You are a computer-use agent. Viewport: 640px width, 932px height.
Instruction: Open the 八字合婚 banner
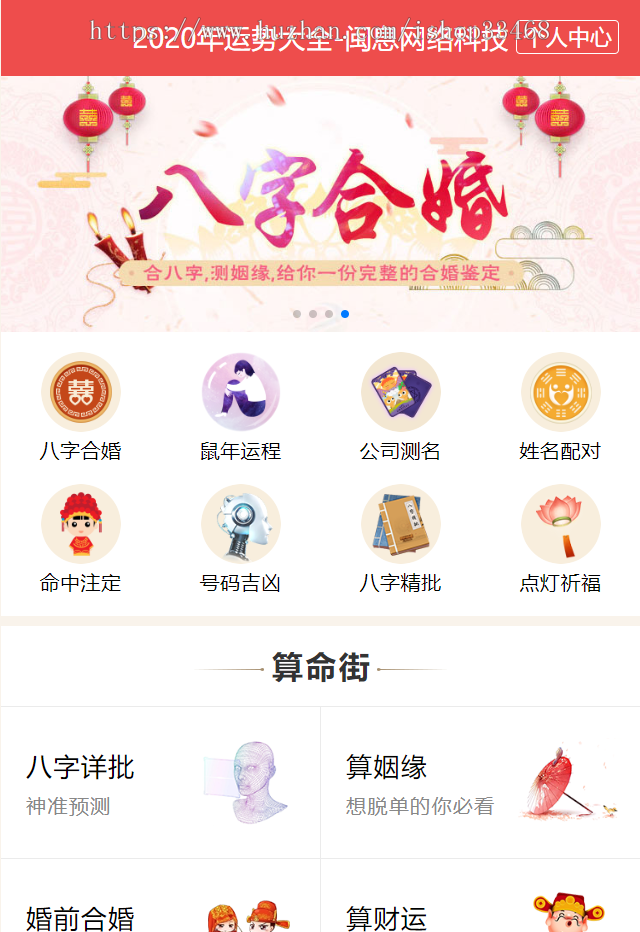(320, 205)
